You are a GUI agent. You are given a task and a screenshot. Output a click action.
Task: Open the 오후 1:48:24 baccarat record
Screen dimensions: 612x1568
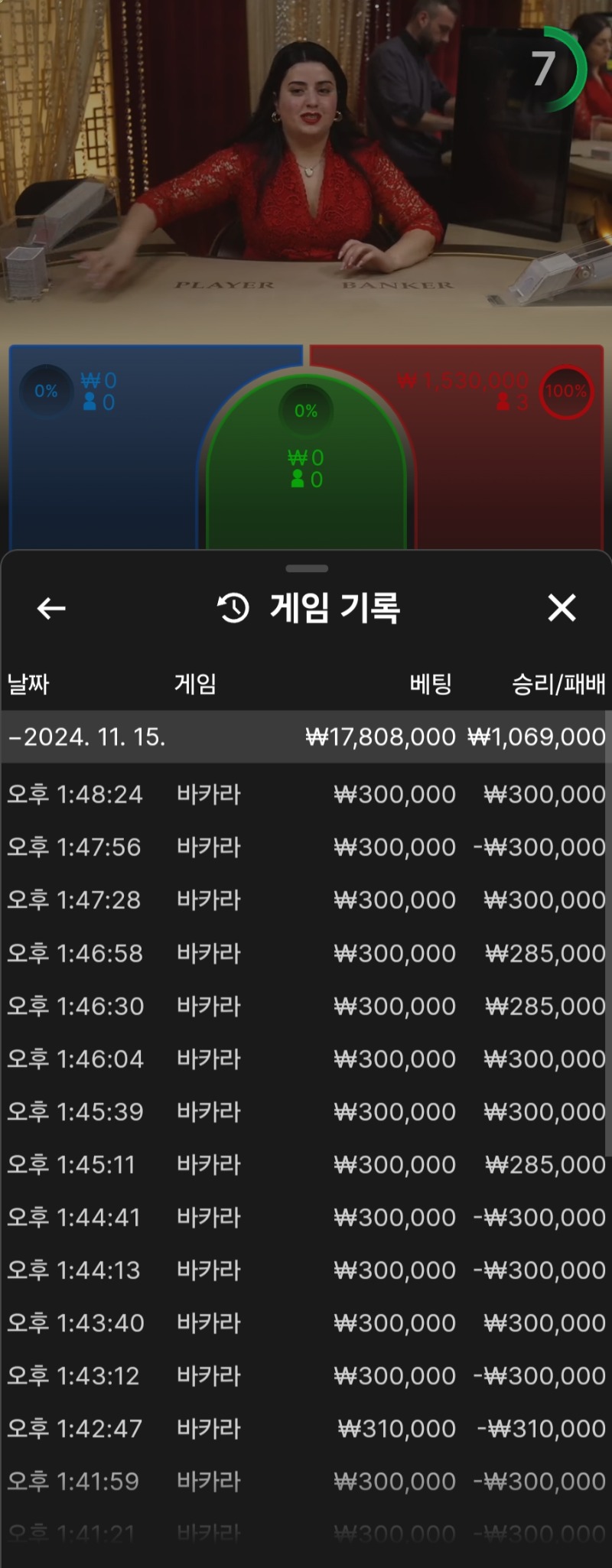[x=306, y=794]
